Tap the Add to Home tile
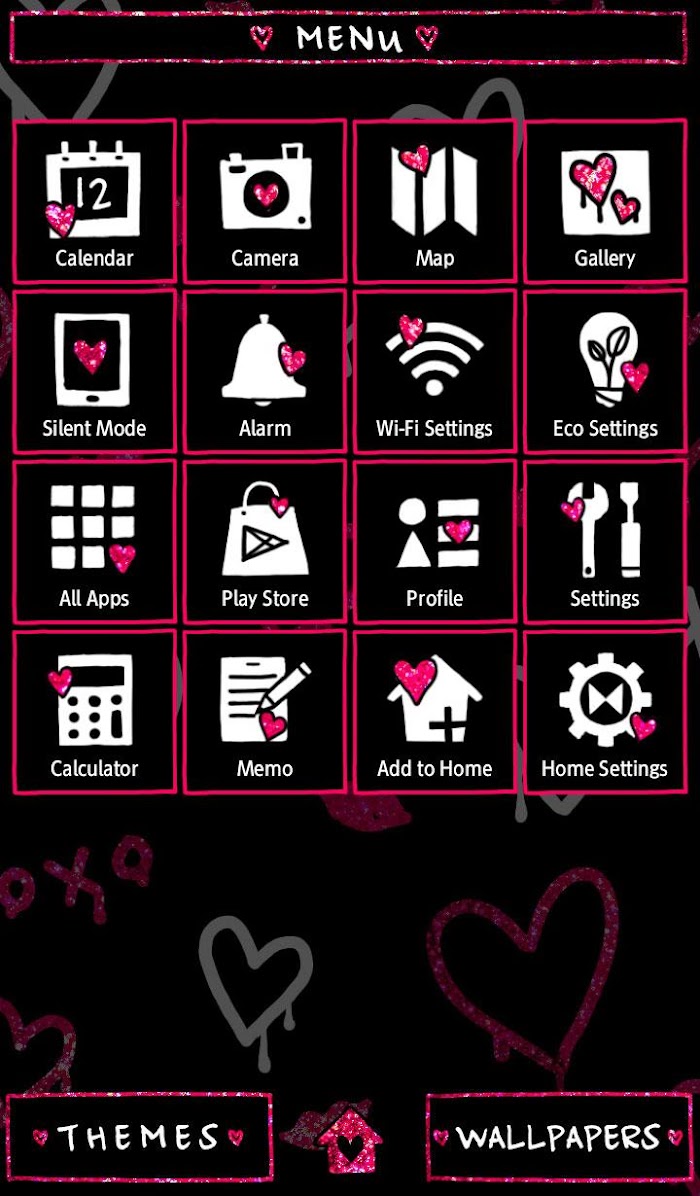This screenshot has width=700, height=1196. click(x=435, y=712)
